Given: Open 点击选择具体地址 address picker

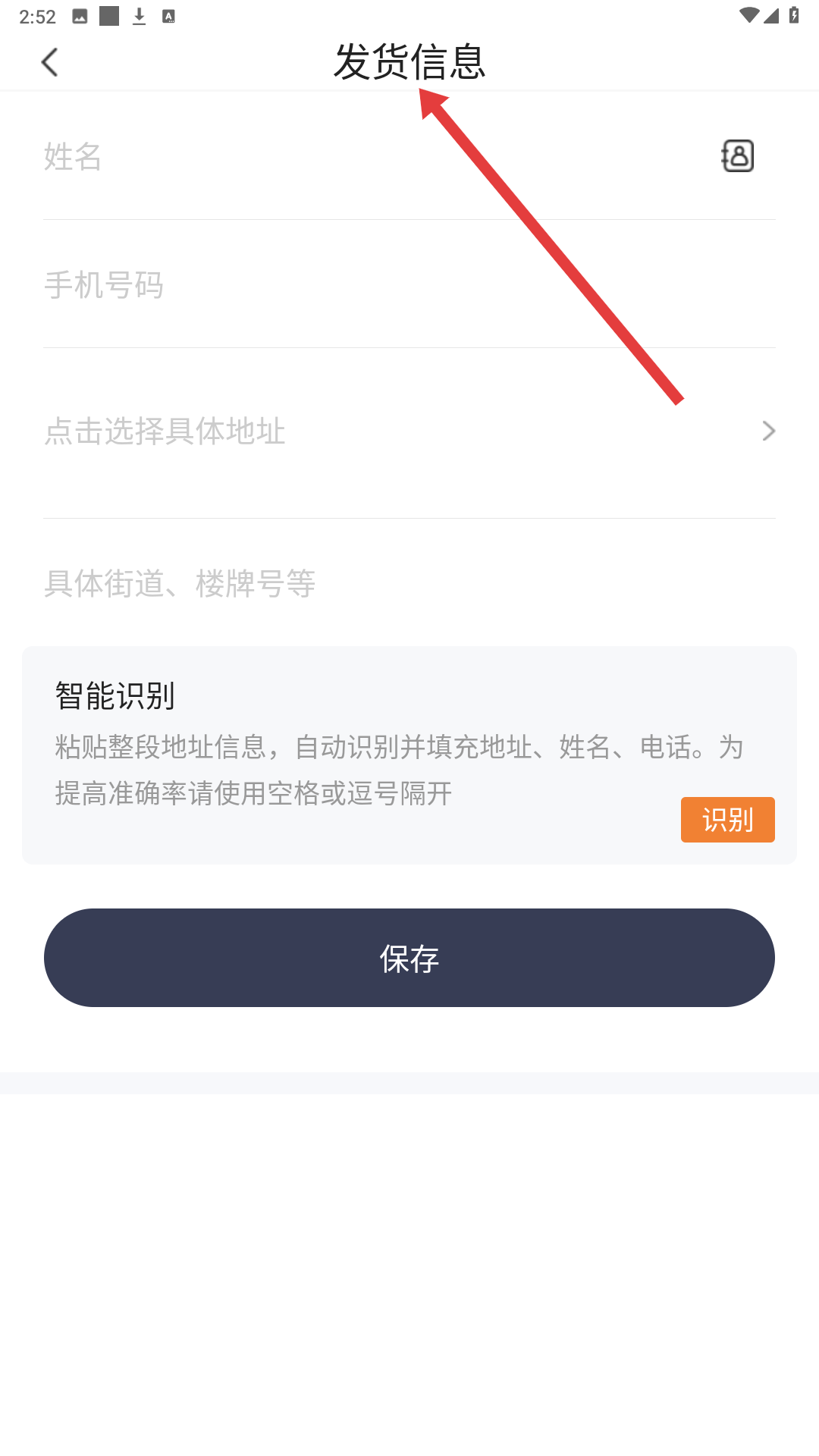Looking at the screenshot, I should (x=409, y=431).
